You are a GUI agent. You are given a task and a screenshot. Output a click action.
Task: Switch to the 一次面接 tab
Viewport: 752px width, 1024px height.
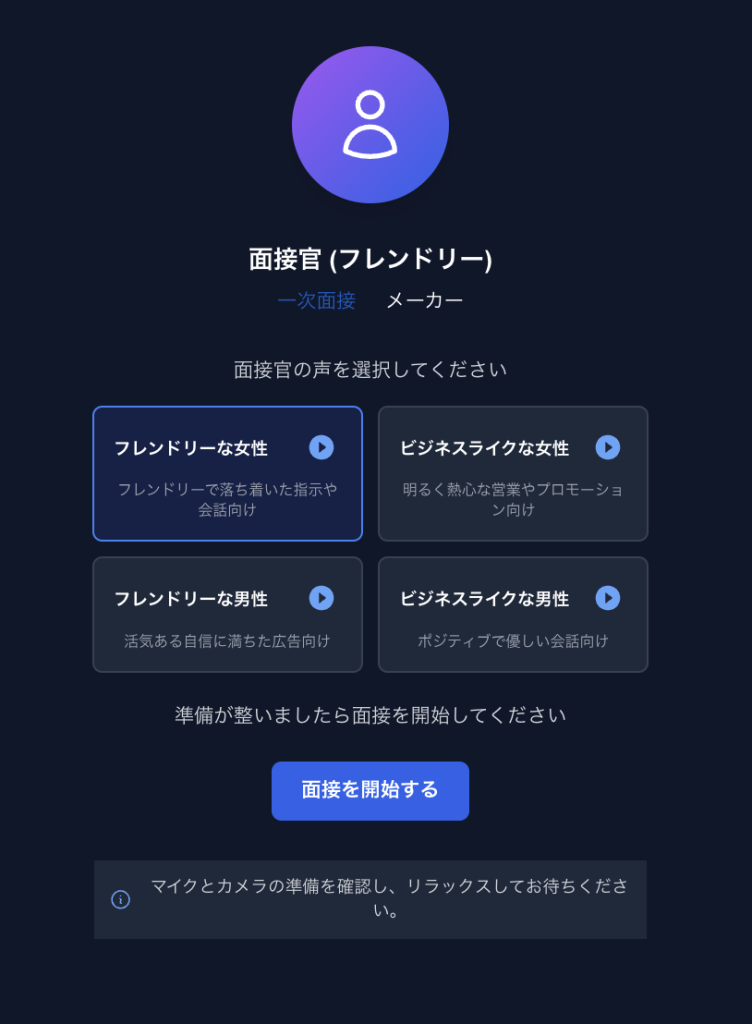(317, 300)
